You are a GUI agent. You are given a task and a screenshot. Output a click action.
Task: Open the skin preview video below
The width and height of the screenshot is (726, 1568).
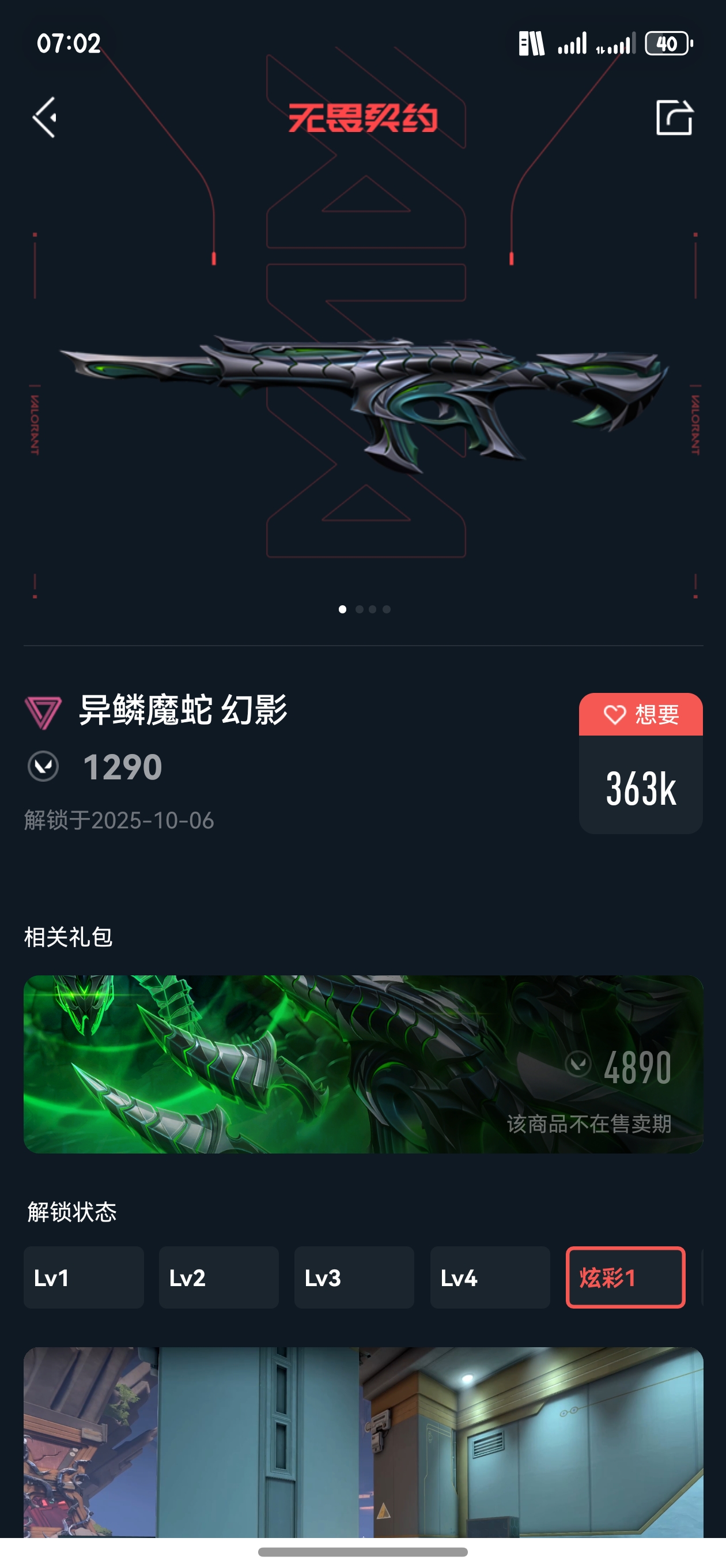(364, 1442)
